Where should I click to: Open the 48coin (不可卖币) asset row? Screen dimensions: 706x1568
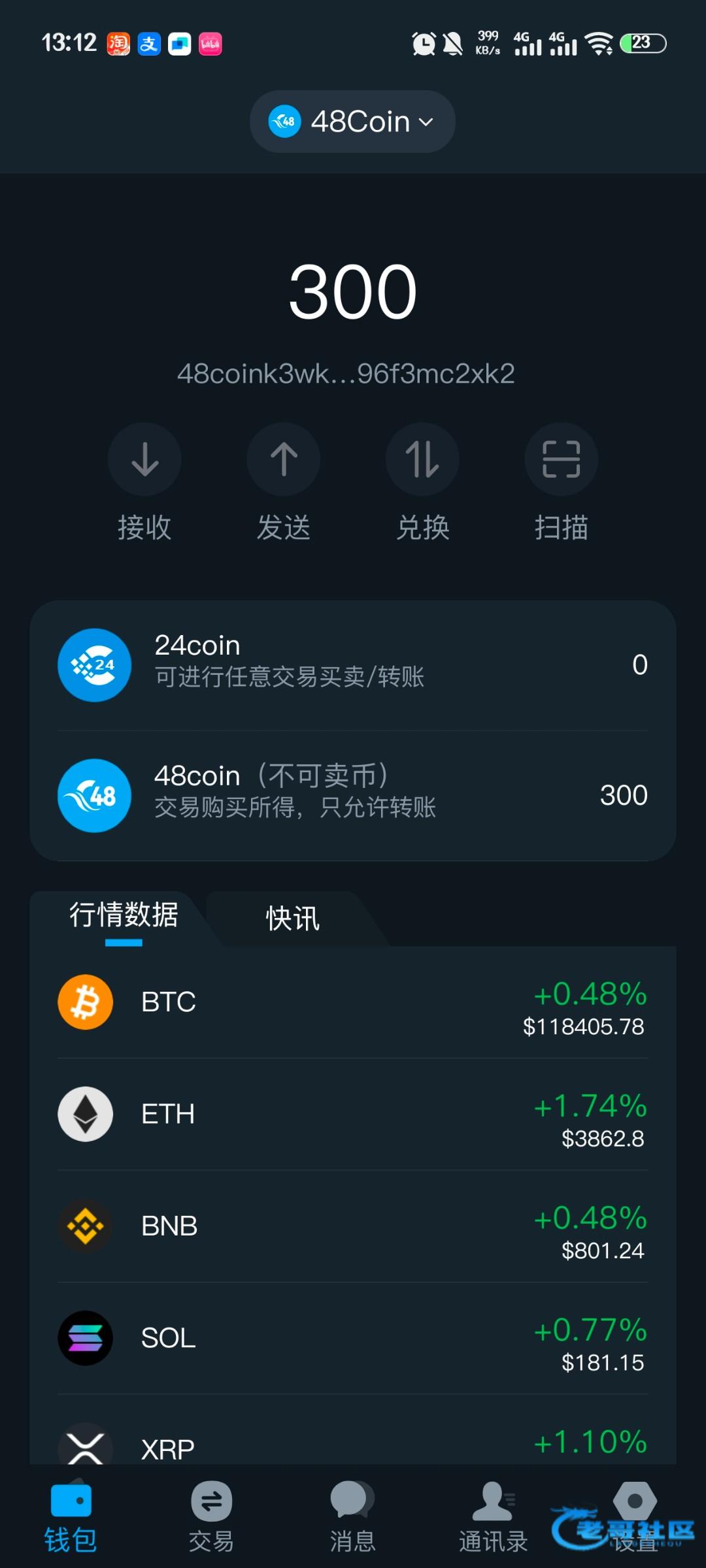353,795
